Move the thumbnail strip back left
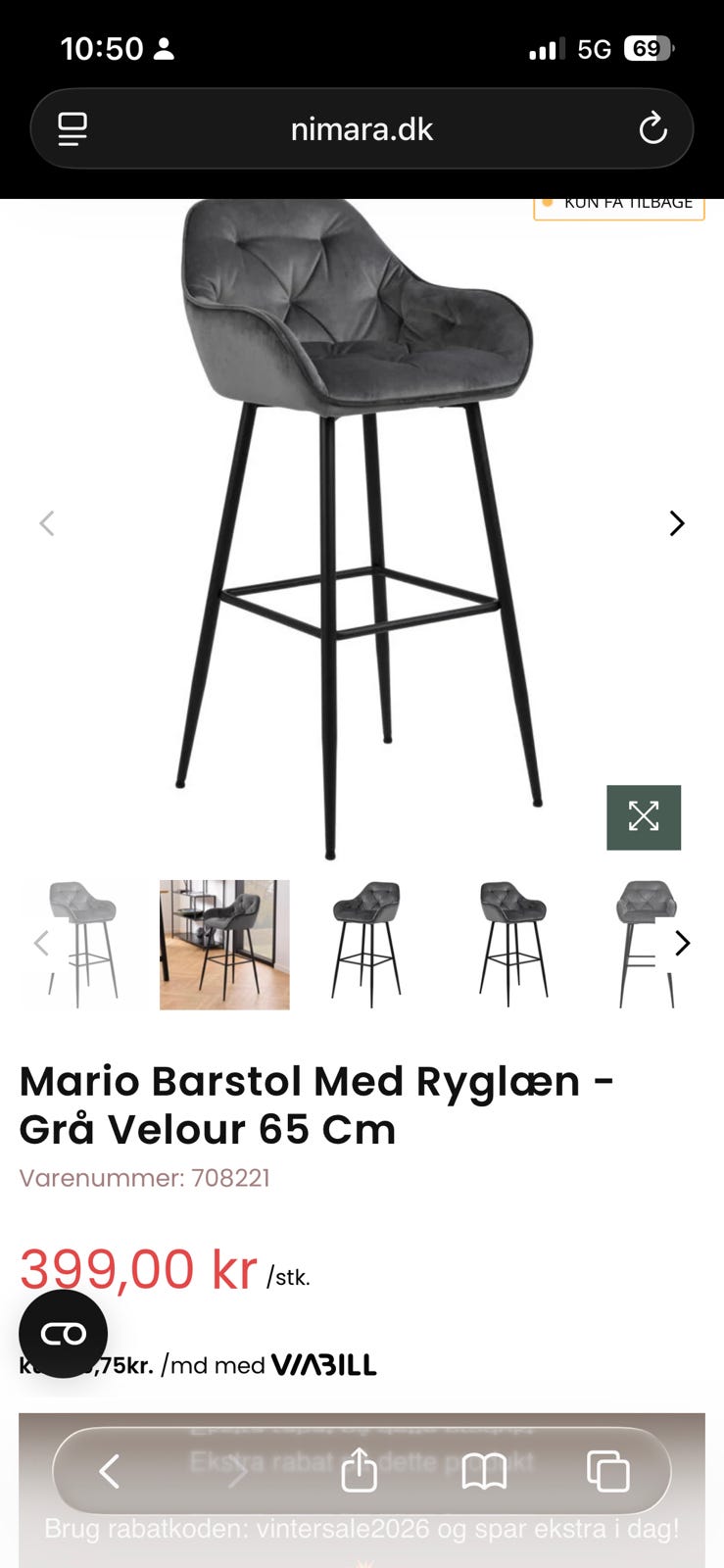 pos(41,943)
